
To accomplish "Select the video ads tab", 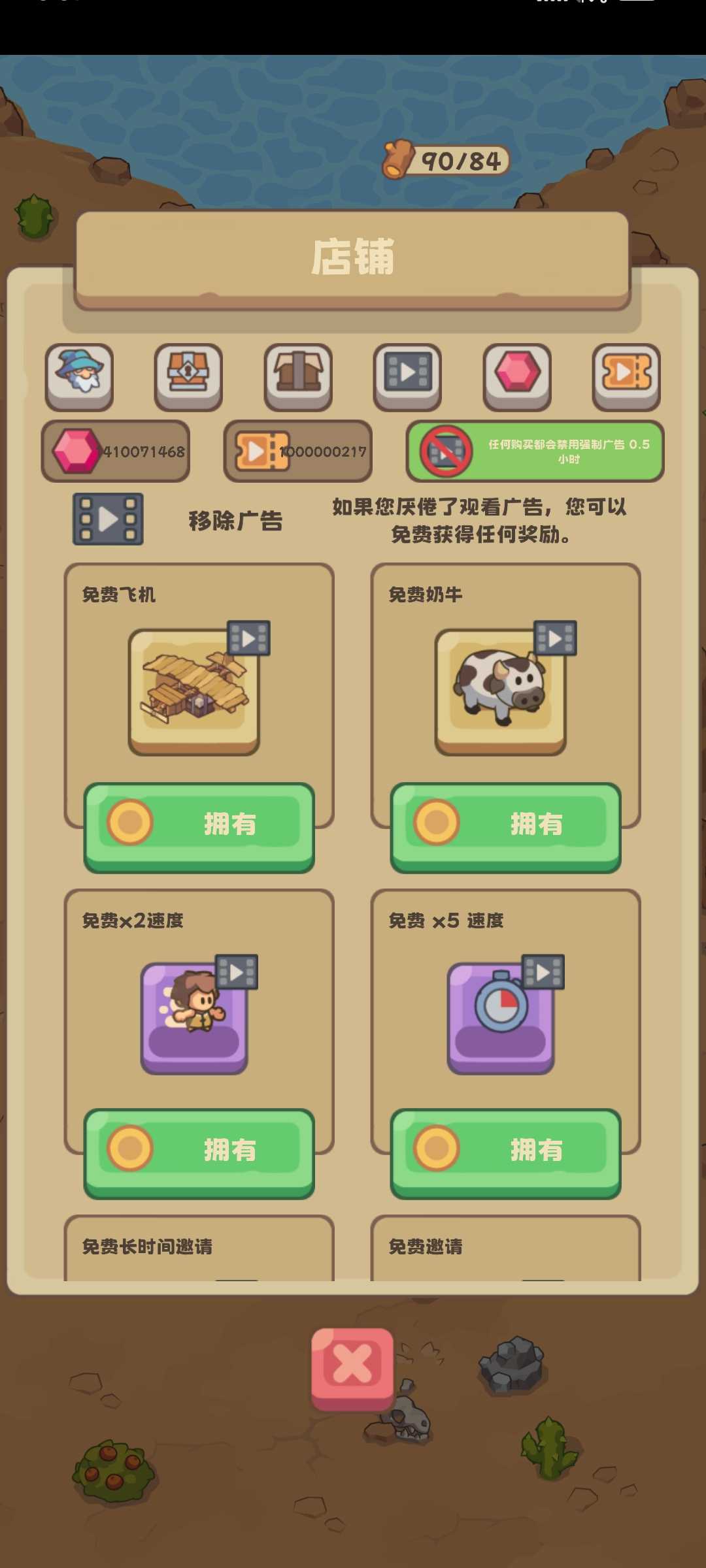I will click(x=407, y=376).
